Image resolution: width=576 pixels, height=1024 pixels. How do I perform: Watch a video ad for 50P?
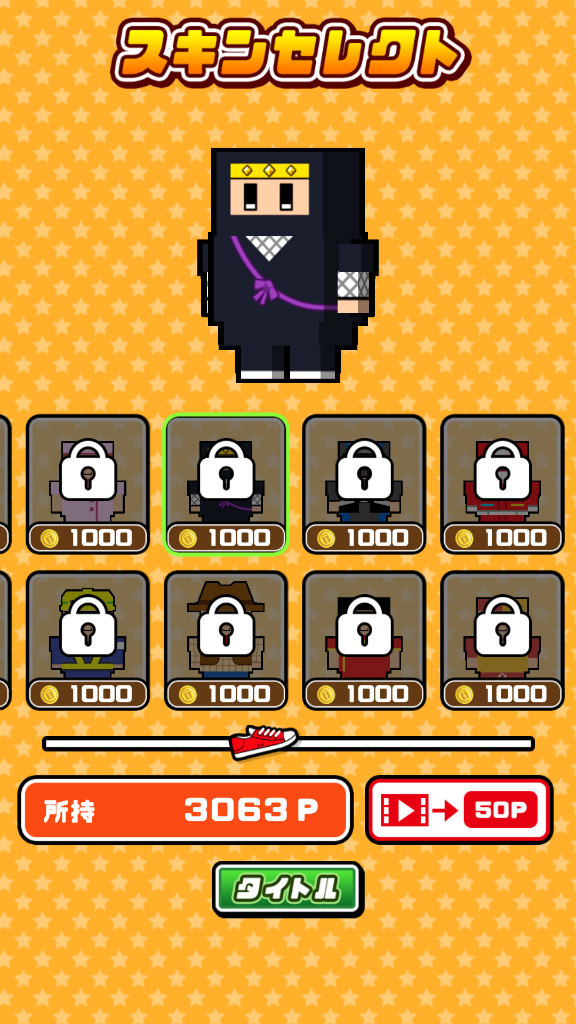459,810
